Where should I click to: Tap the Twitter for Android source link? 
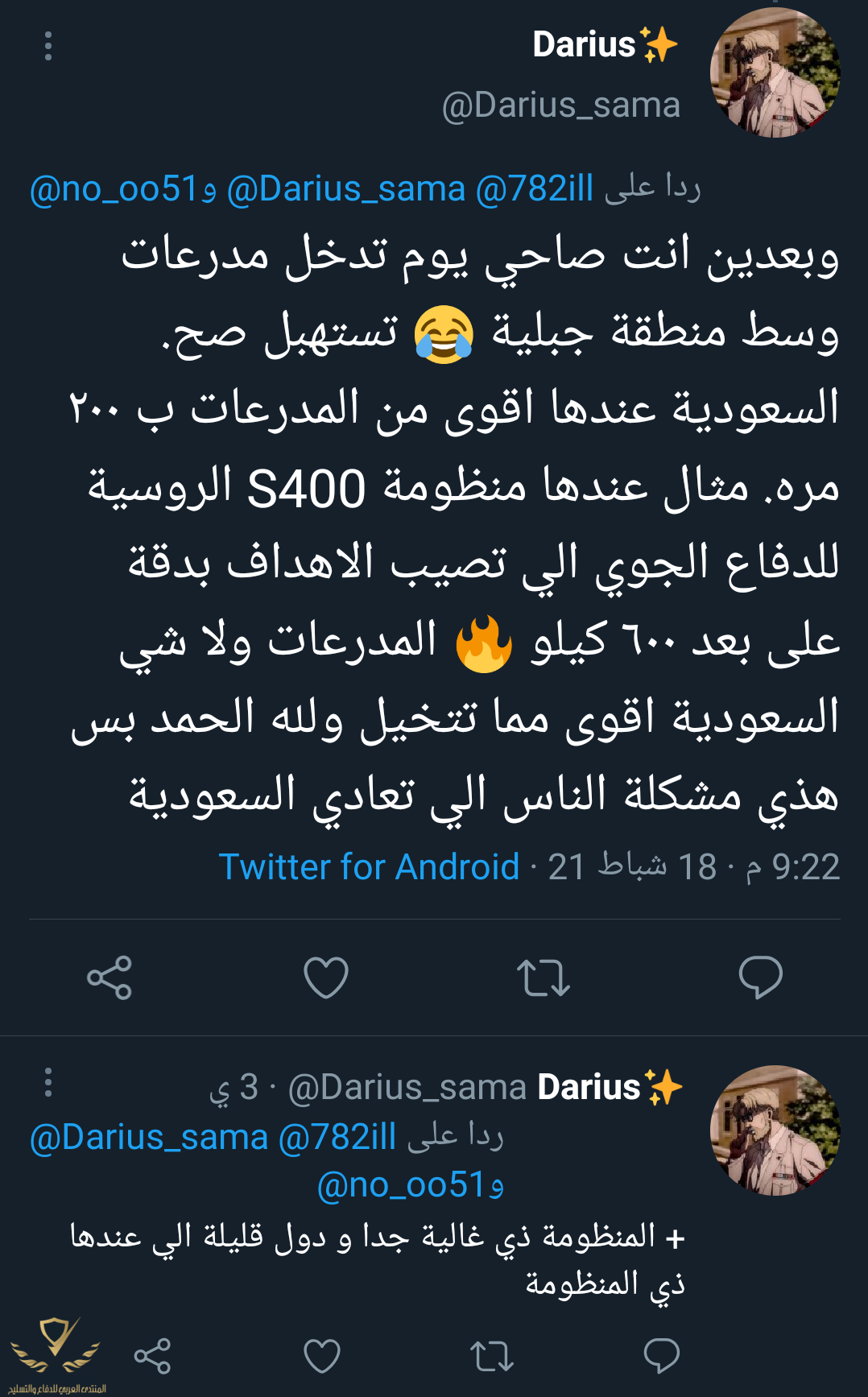(x=369, y=867)
